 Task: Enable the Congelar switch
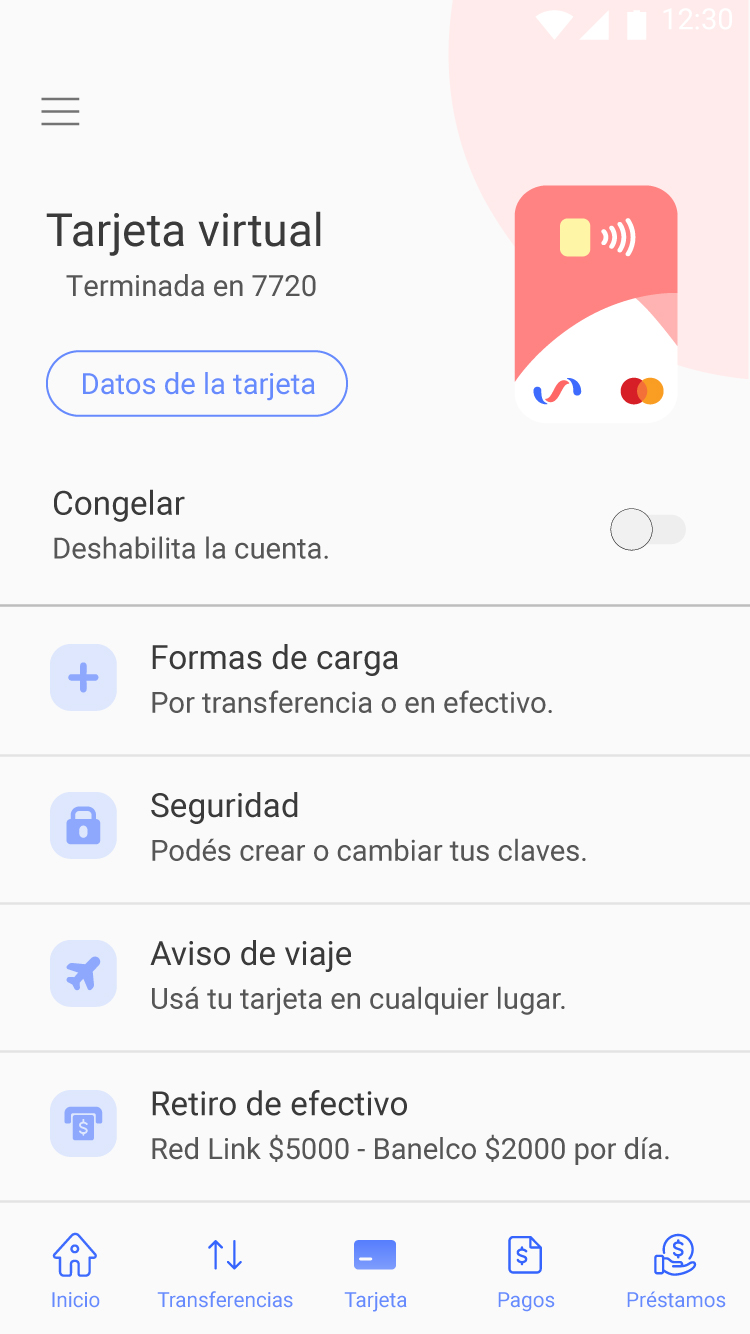647,529
